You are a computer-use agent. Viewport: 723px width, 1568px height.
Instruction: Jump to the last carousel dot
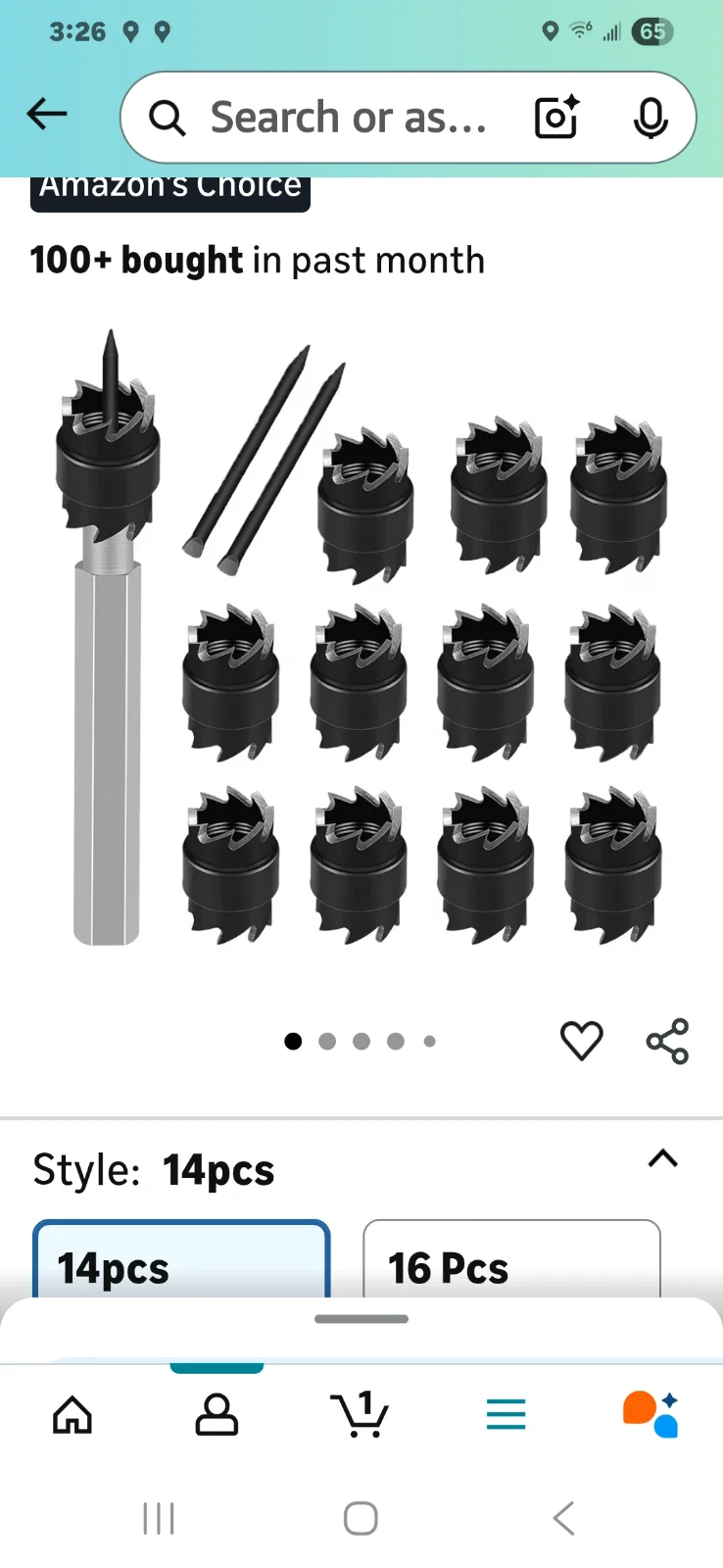pyautogui.click(x=429, y=1041)
